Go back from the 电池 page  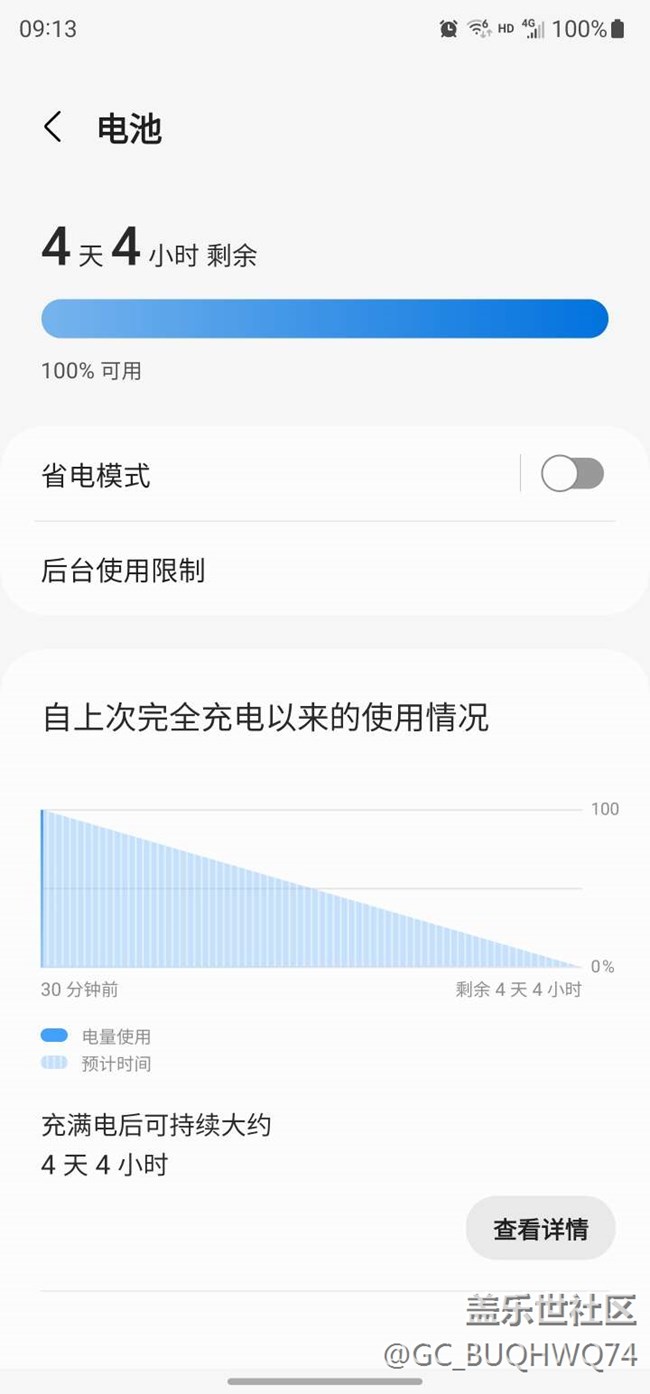point(53,128)
